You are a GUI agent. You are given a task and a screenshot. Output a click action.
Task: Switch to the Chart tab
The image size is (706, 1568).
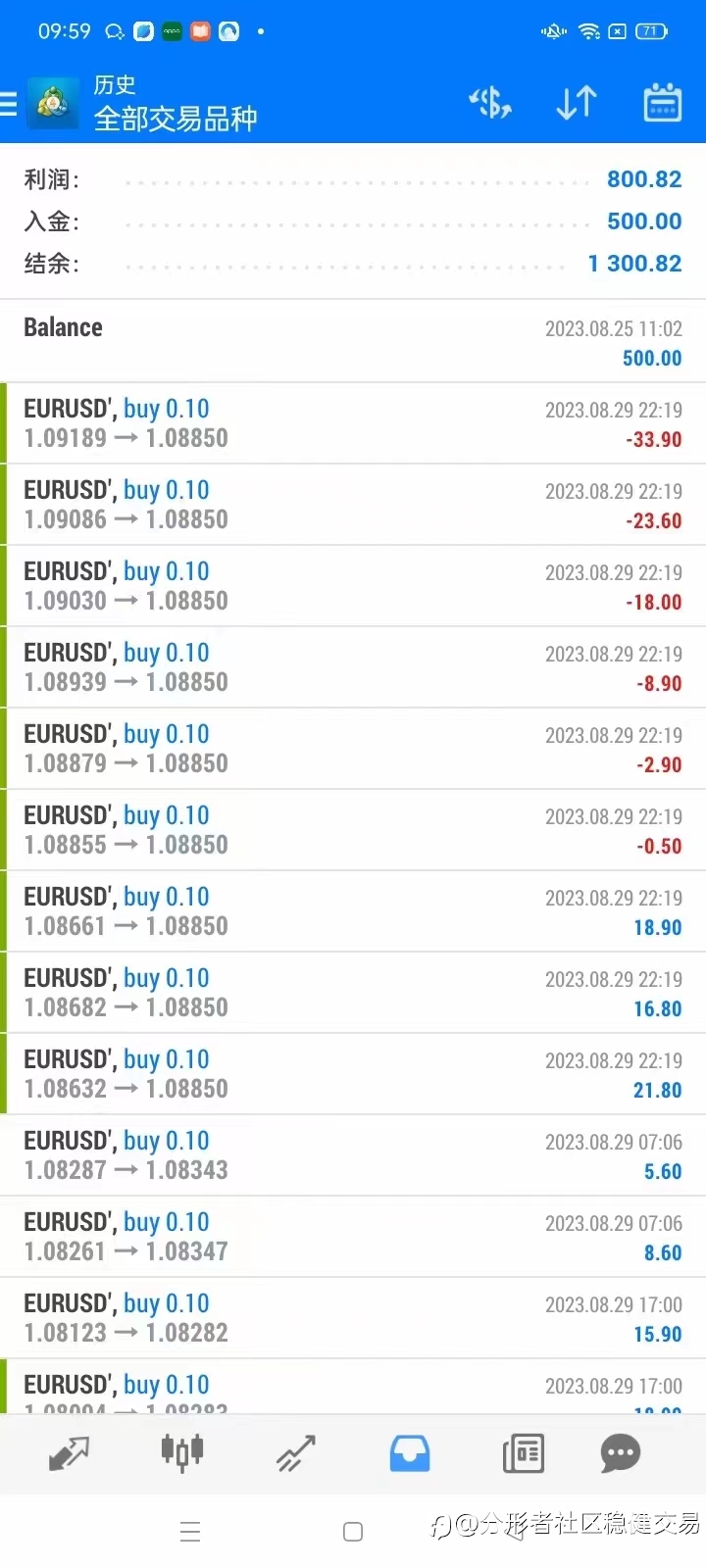tap(182, 1453)
